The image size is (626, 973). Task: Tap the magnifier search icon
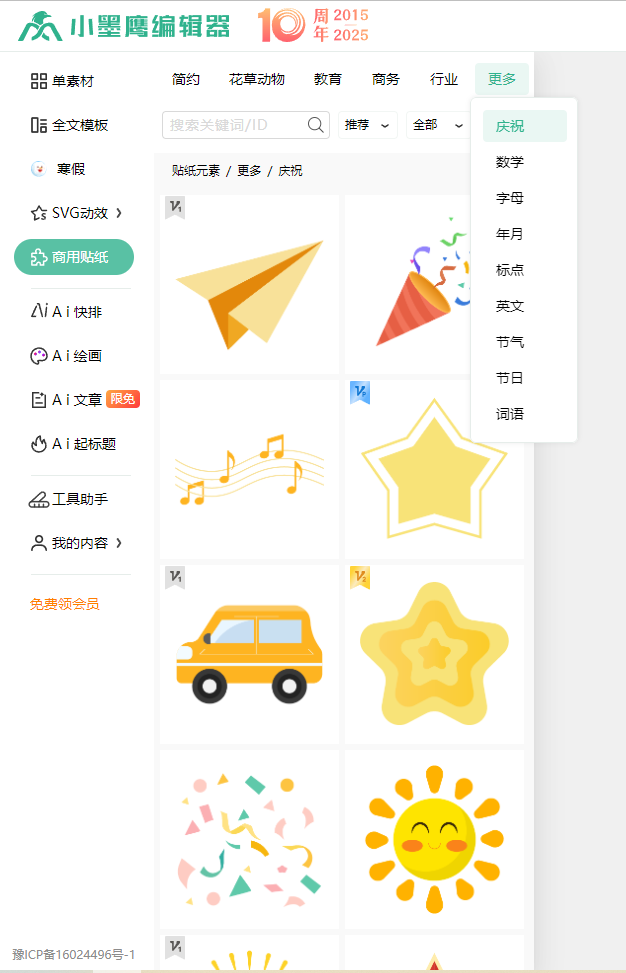(316, 125)
